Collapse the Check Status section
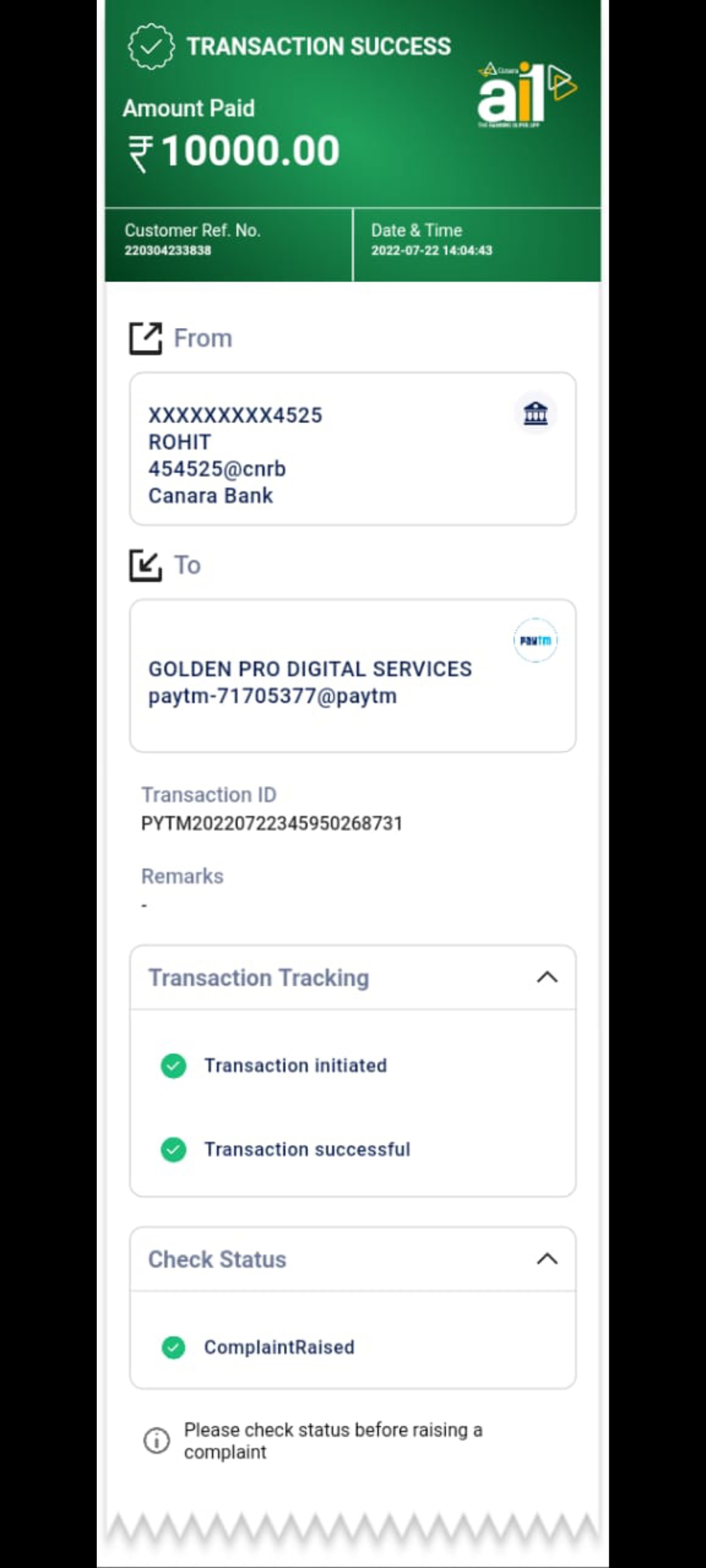 point(546,1259)
